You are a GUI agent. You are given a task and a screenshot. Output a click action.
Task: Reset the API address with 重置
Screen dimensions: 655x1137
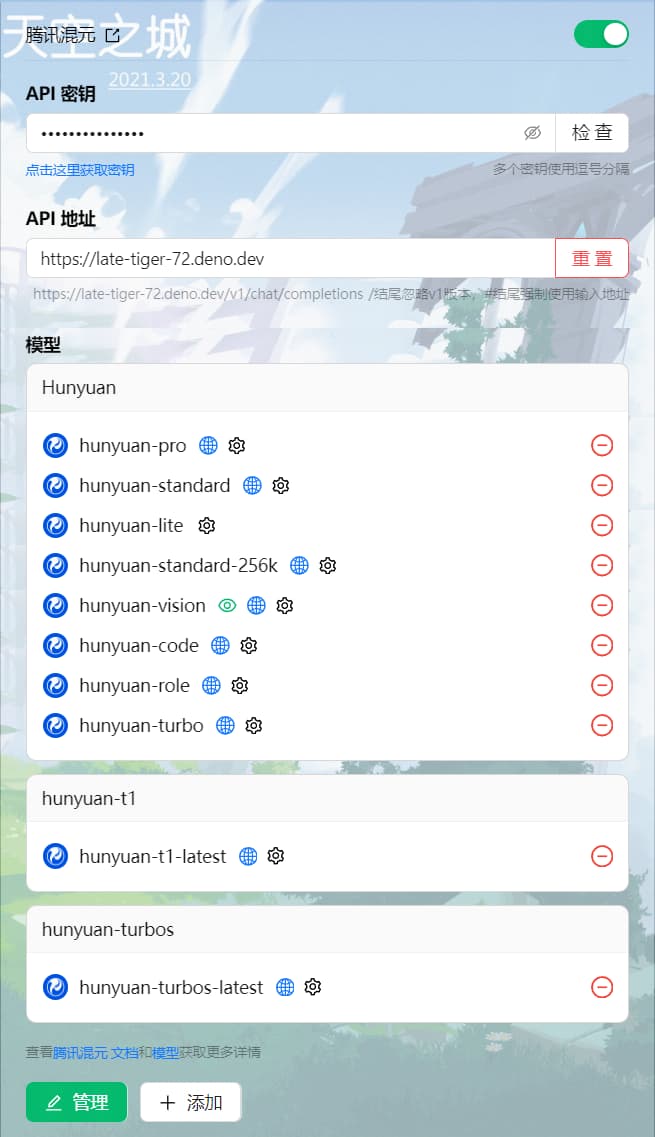coord(592,258)
